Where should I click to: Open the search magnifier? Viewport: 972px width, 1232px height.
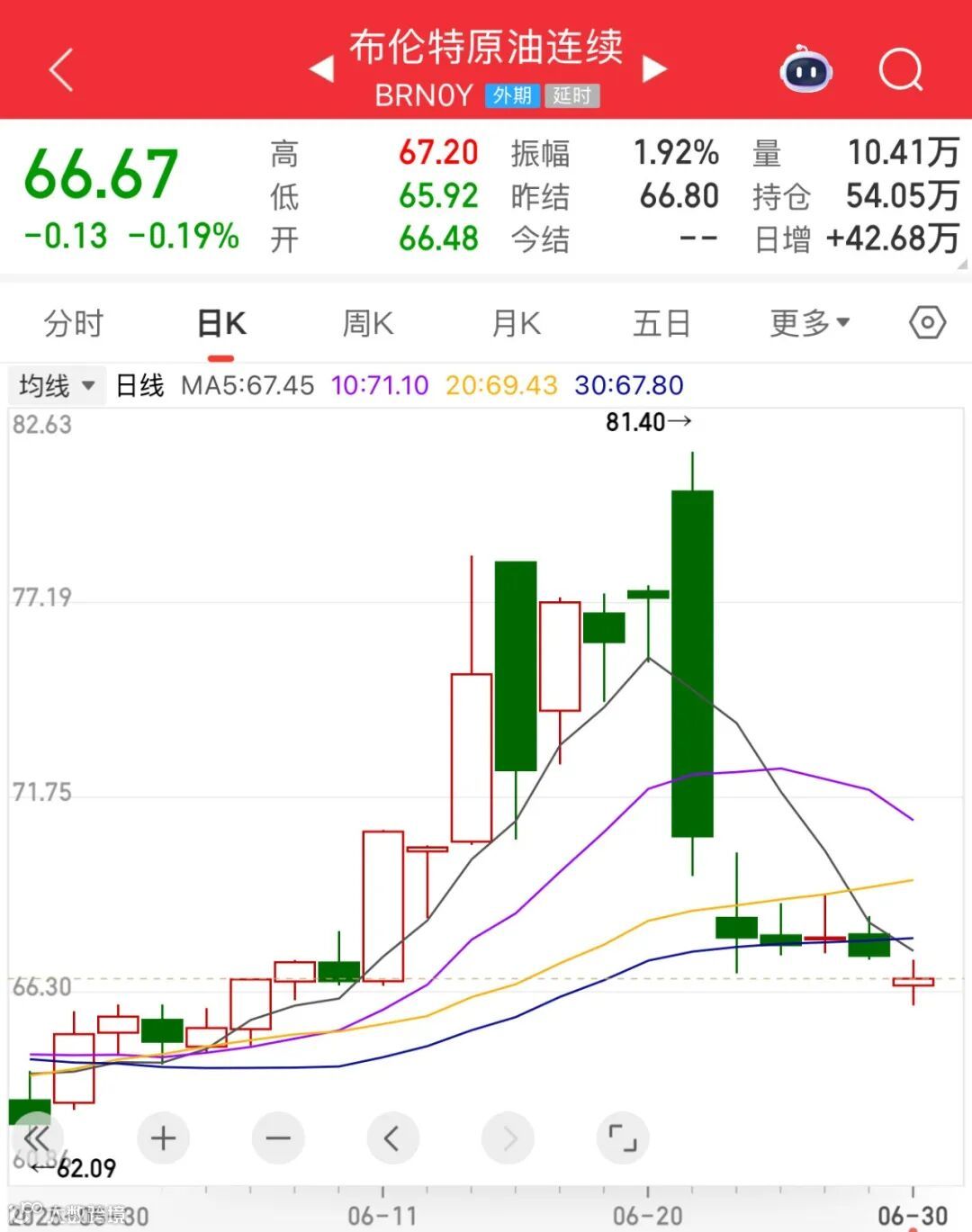tap(900, 70)
